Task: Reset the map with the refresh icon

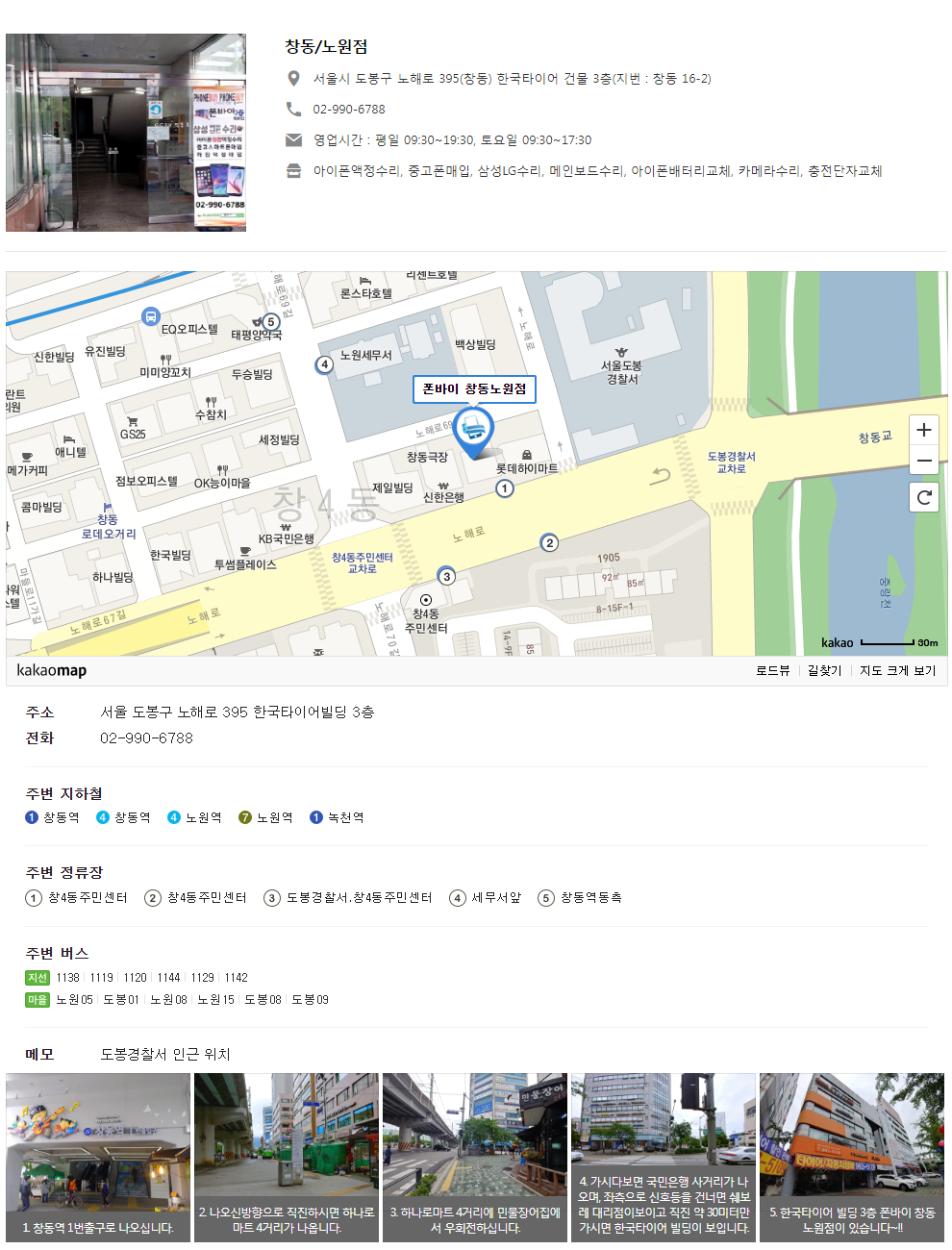Action: pos(924,497)
